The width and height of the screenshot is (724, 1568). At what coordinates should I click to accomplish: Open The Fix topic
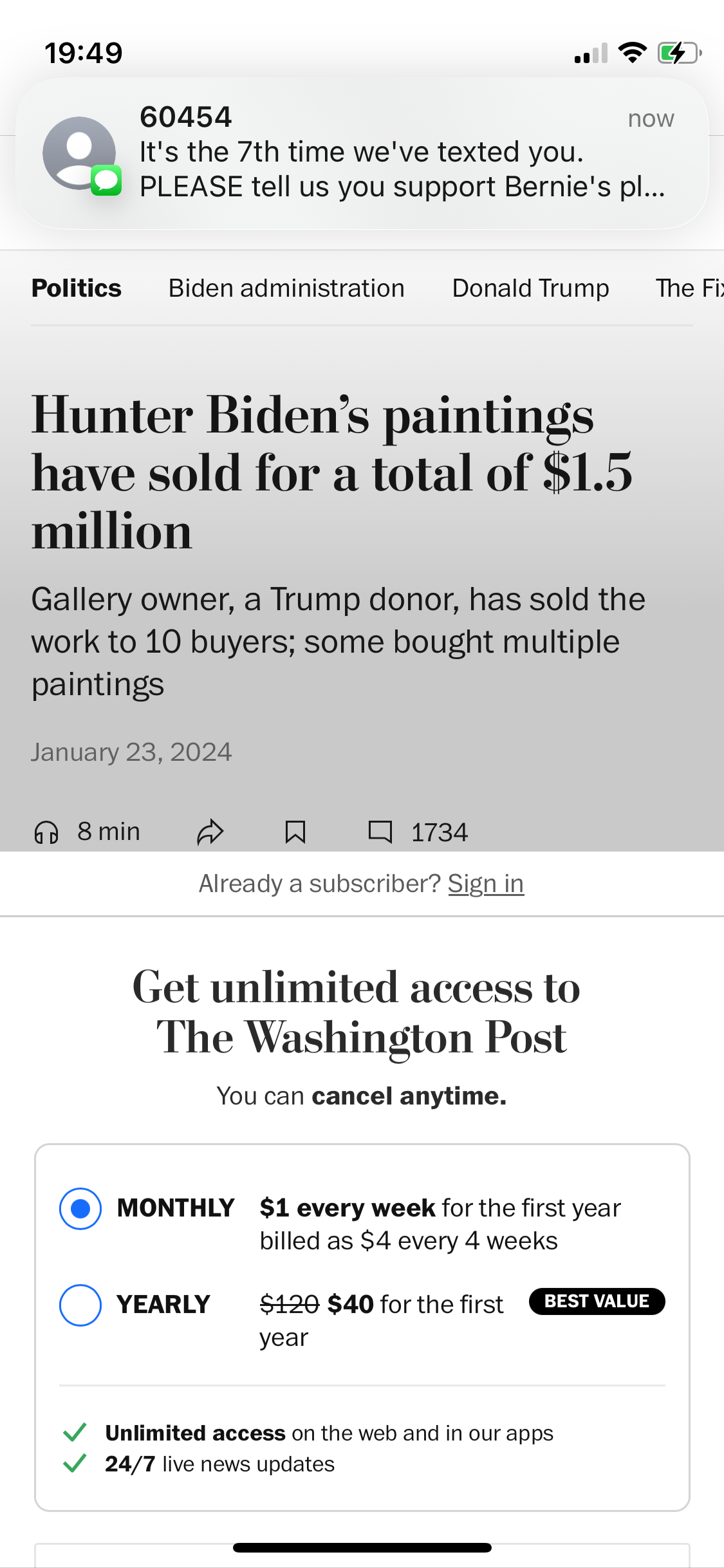click(689, 288)
